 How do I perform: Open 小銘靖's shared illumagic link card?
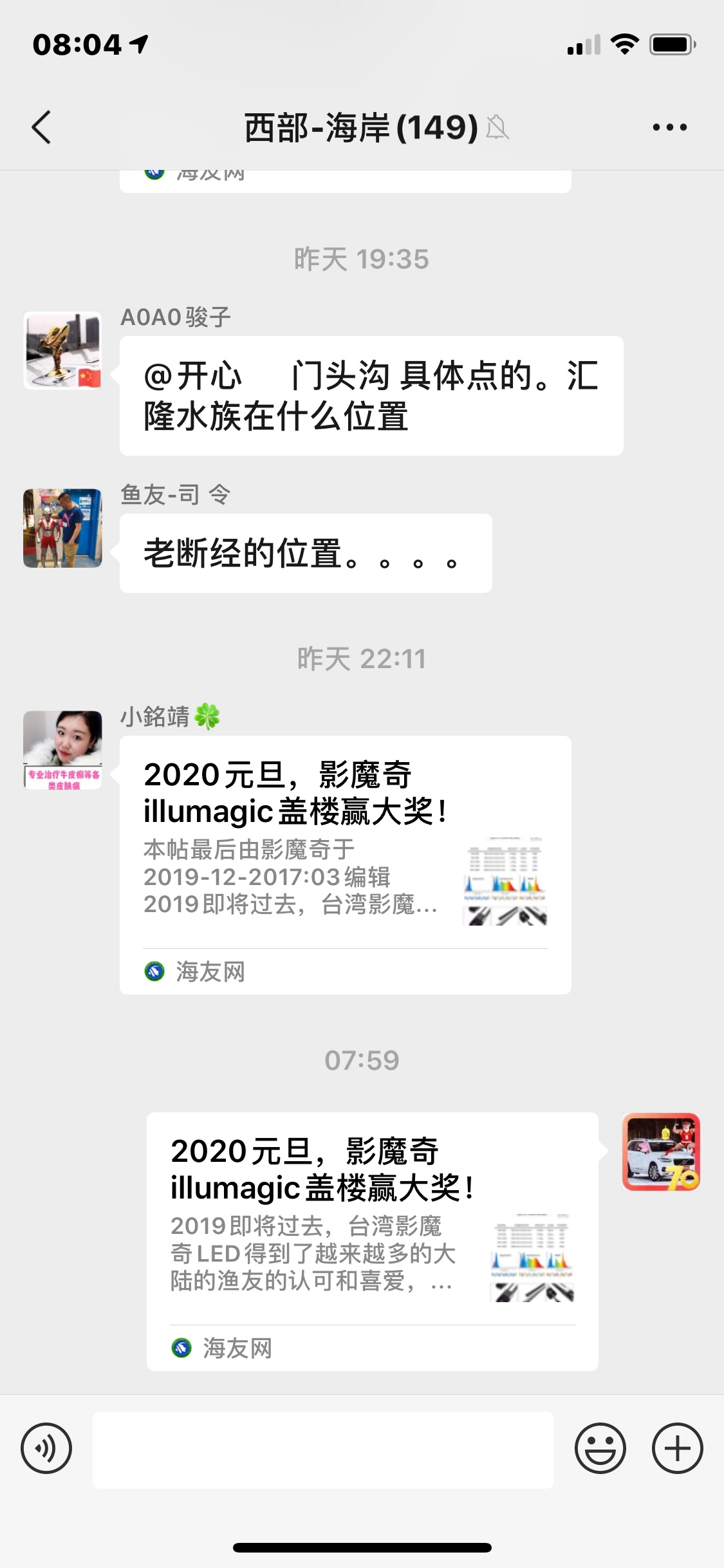[345, 863]
